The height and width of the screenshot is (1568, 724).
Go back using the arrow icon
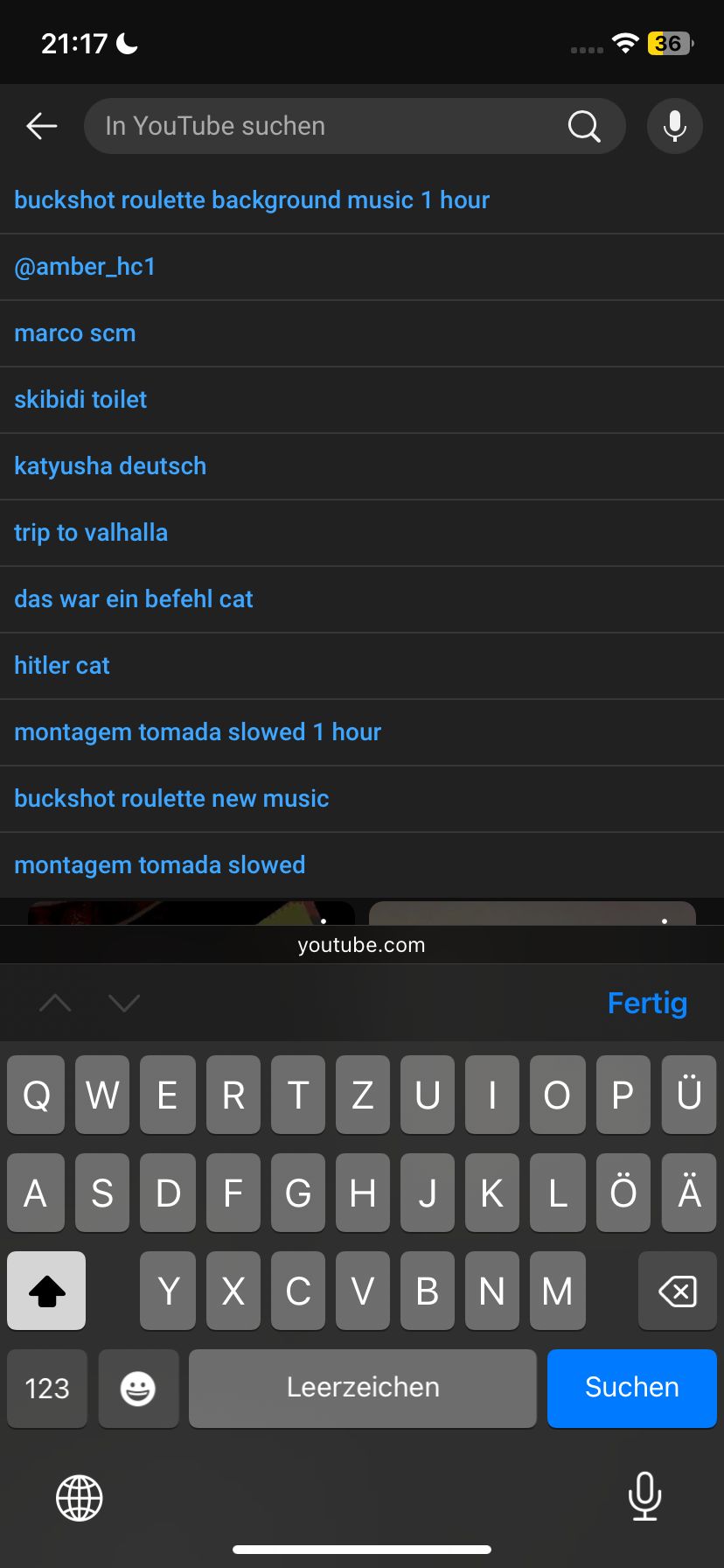pos(41,126)
